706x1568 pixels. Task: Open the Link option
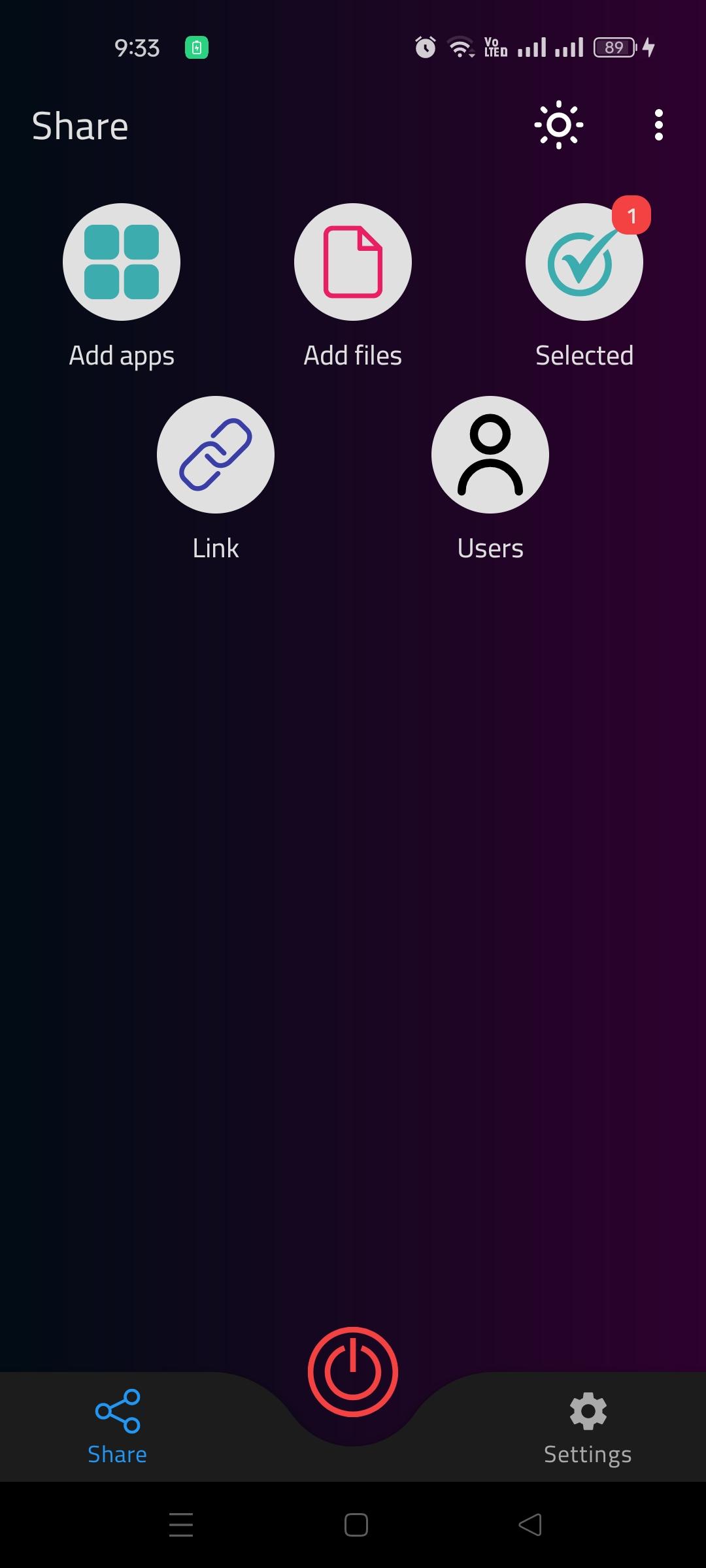click(x=216, y=455)
